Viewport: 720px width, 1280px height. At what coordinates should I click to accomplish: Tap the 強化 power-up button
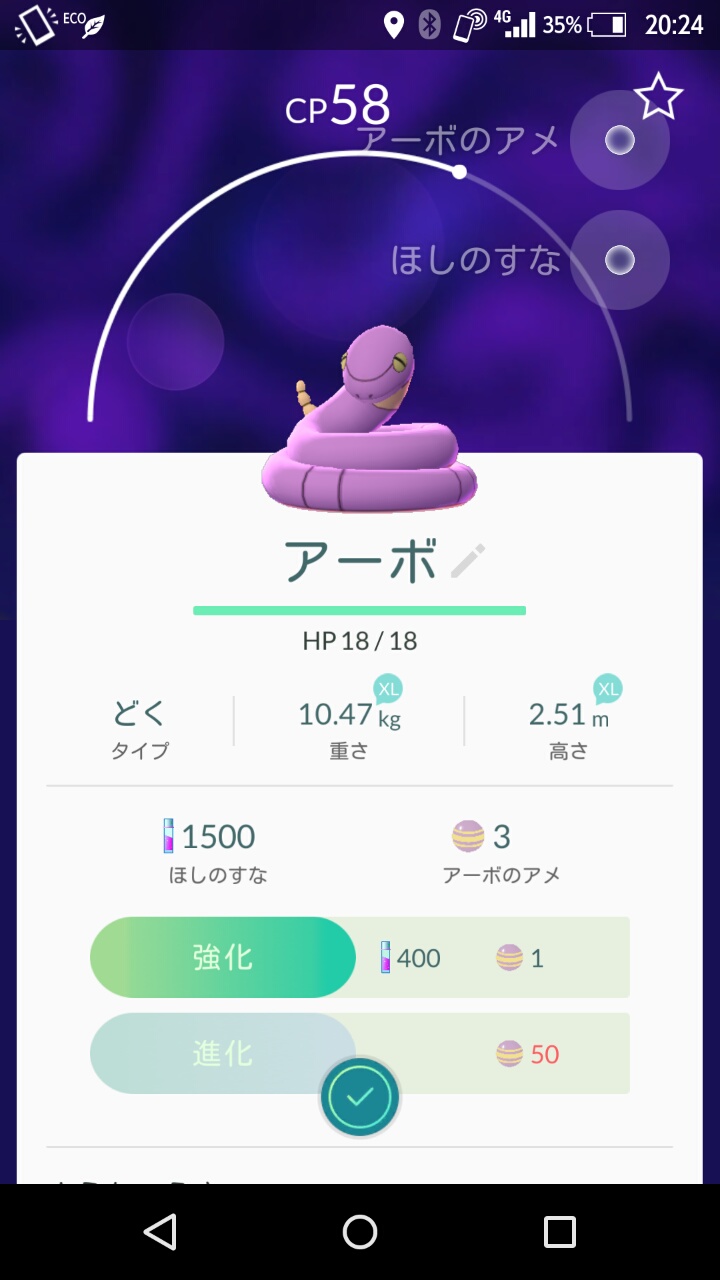click(223, 957)
